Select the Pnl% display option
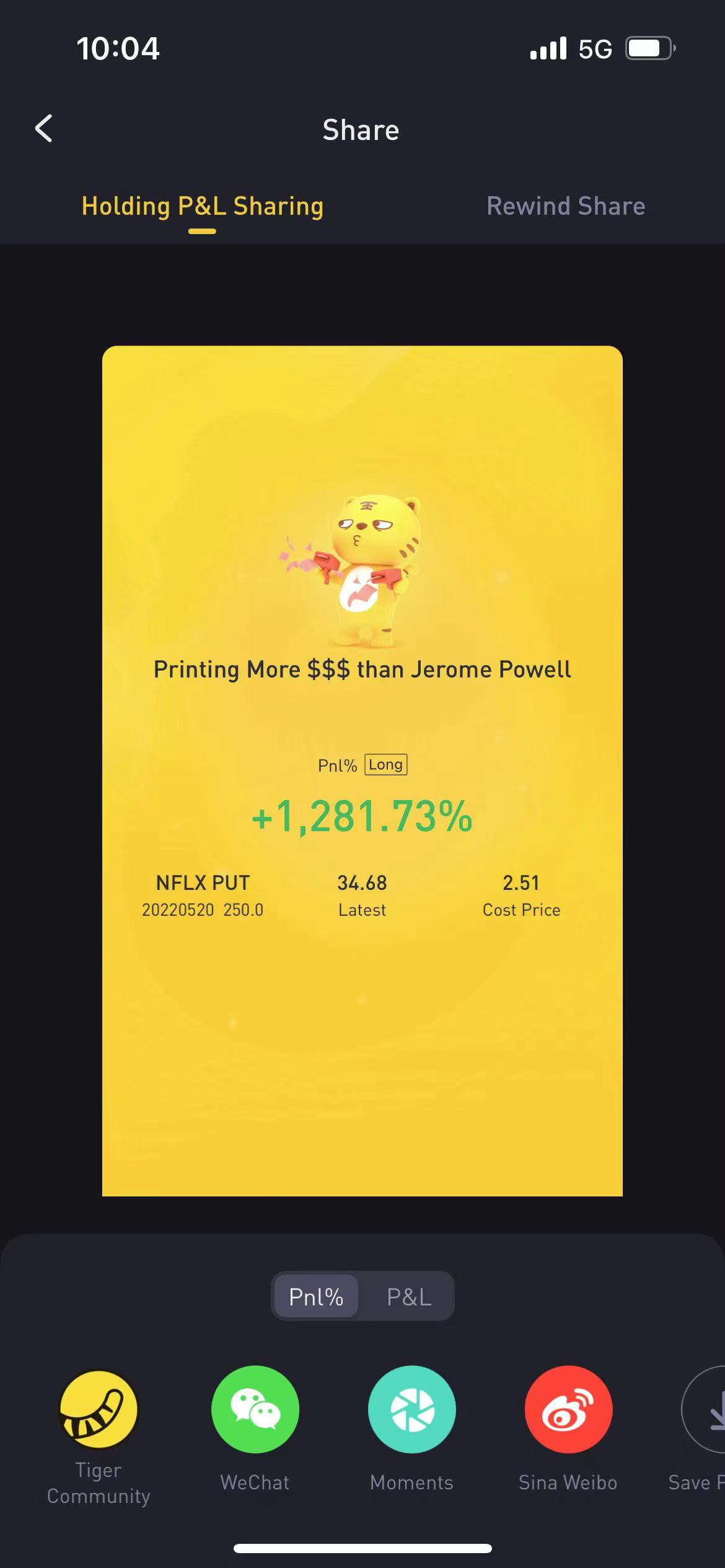 pyautogui.click(x=316, y=1296)
